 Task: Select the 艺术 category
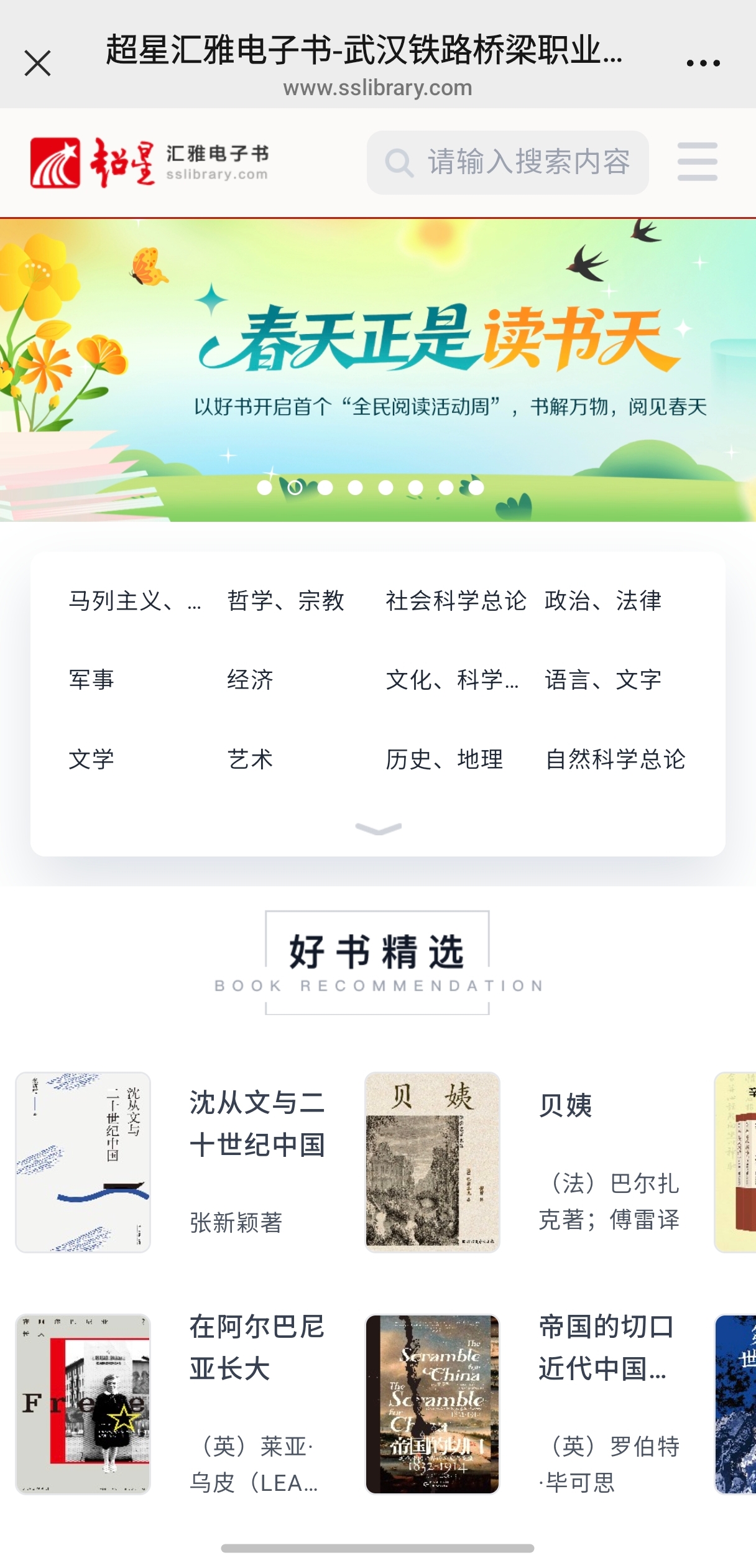pyautogui.click(x=250, y=759)
